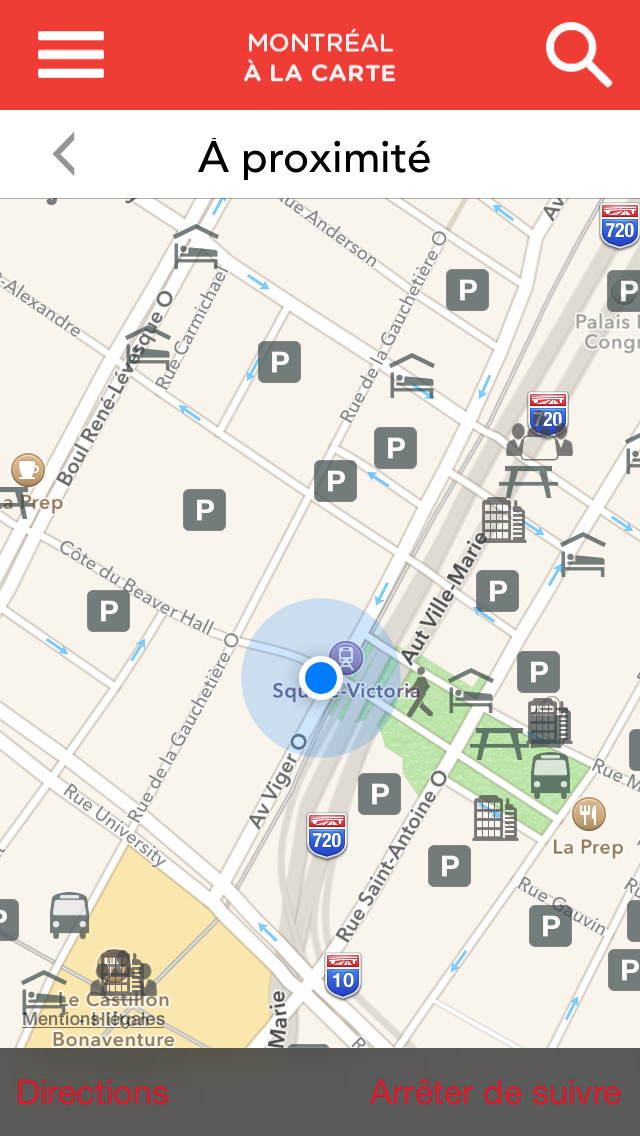Select the parking marker beside Côte du Beaver Hall
Screen dimensions: 640x1136
click(x=109, y=611)
